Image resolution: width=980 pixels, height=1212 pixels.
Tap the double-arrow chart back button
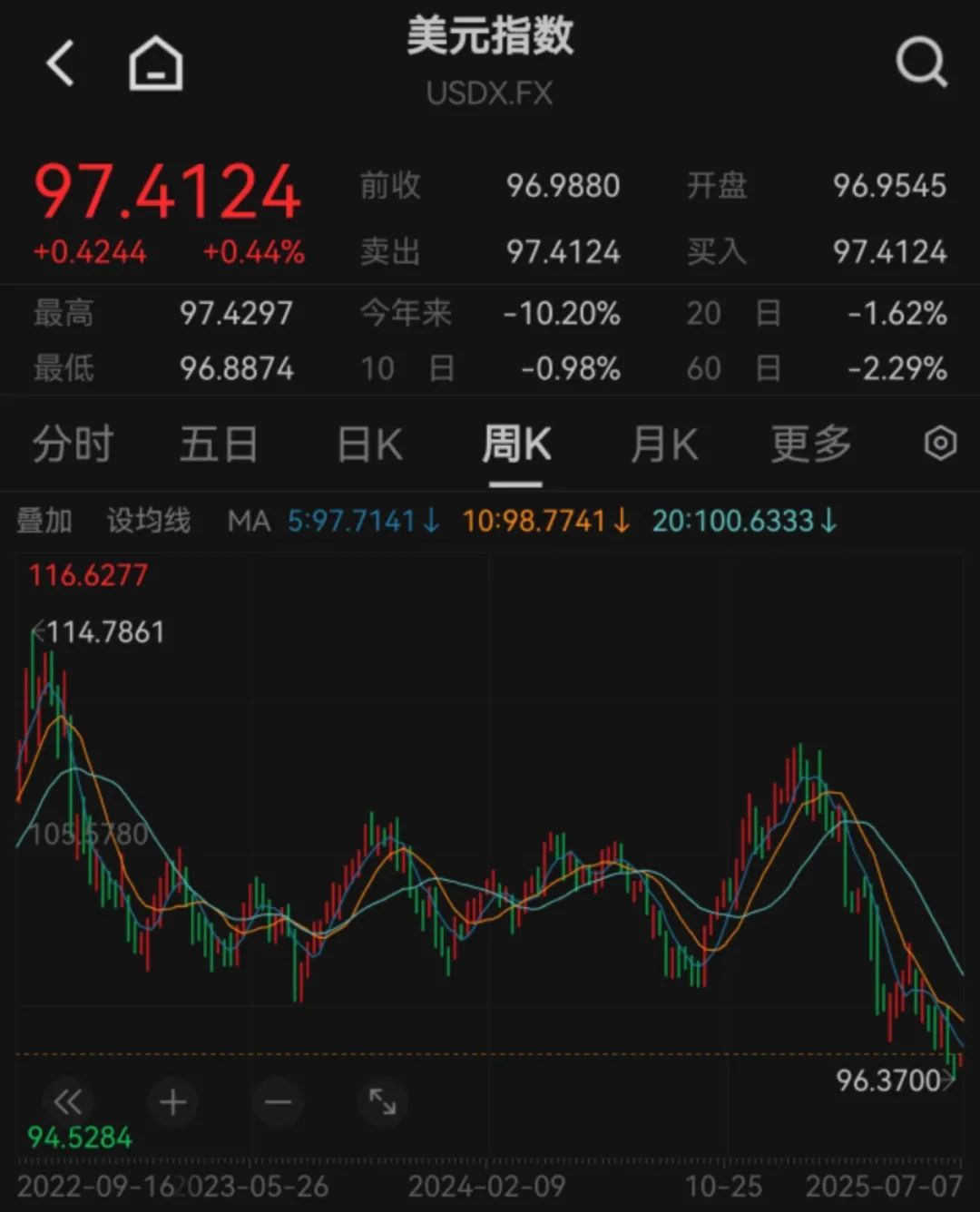coord(68,1102)
